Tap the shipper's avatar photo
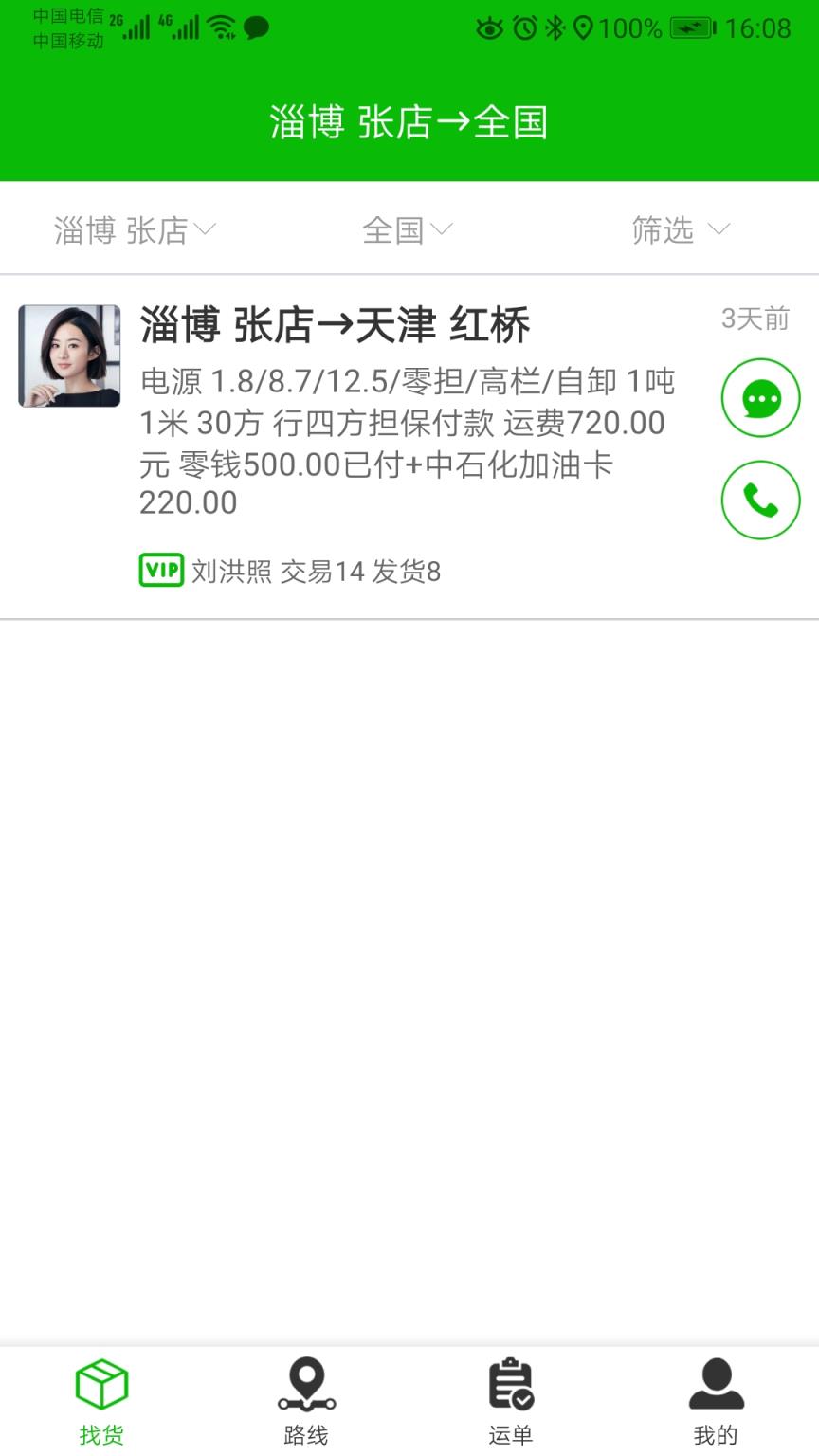This screenshot has width=819, height=1456. pyautogui.click(x=68, y=355)
